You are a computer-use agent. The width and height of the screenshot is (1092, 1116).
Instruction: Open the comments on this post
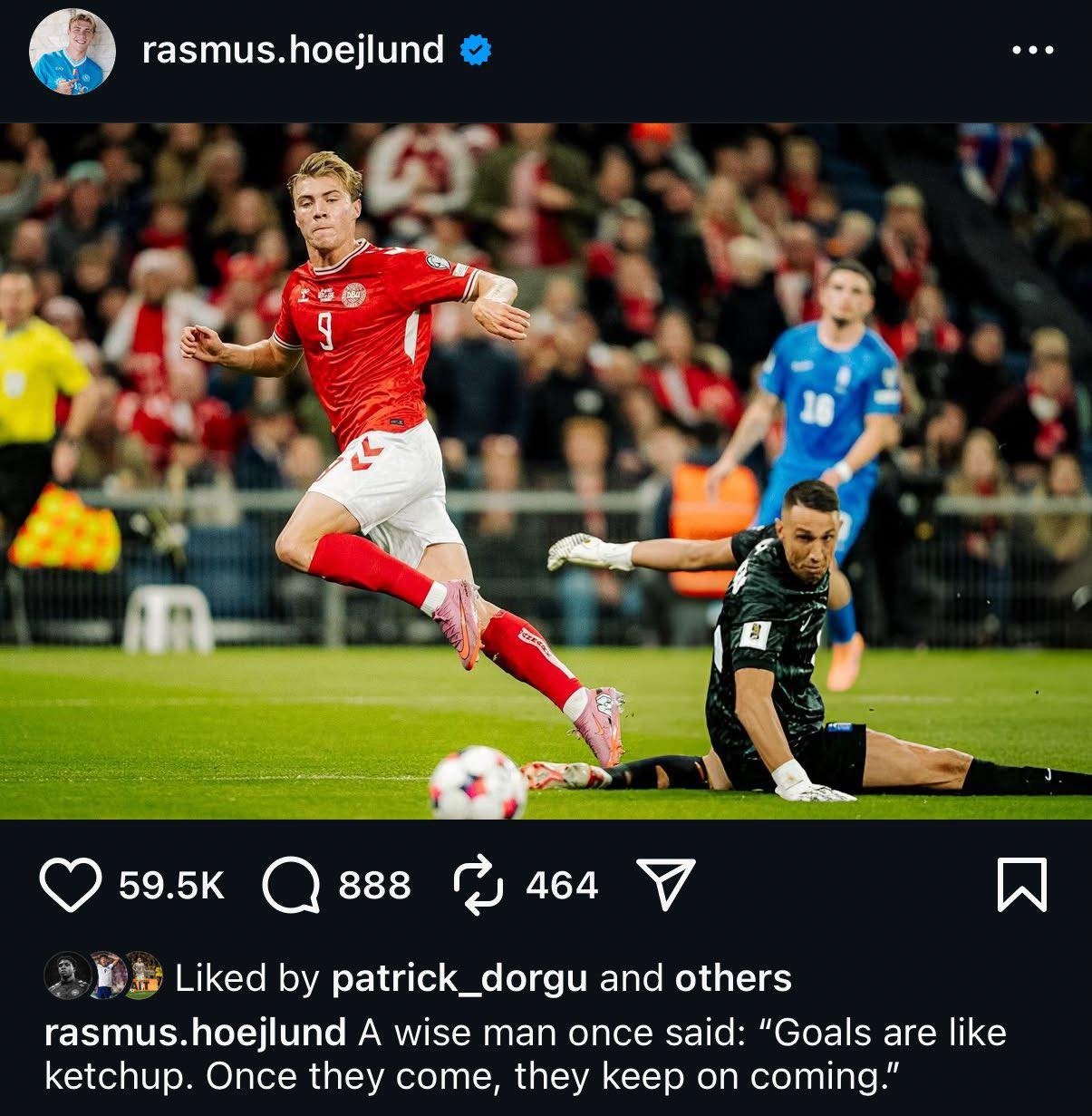pos(291,885)
